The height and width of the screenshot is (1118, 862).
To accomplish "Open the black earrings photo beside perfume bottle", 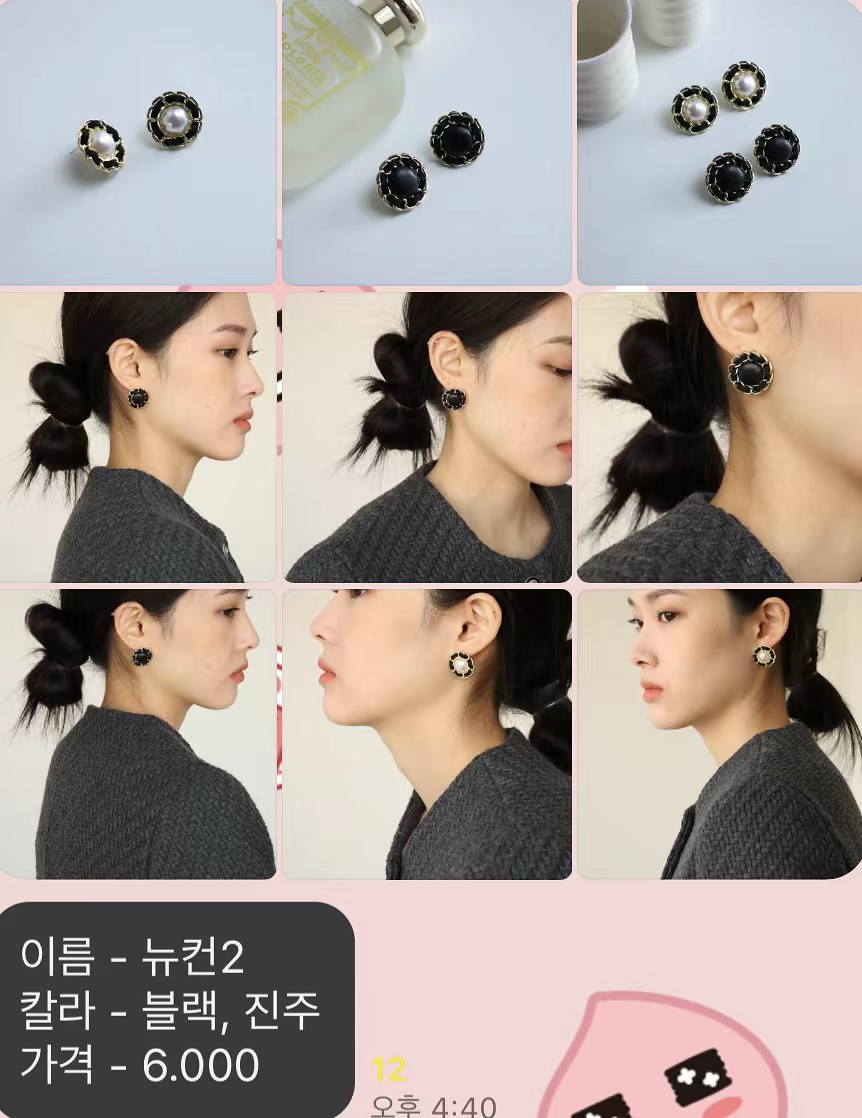I will click(x=427, y=142).
